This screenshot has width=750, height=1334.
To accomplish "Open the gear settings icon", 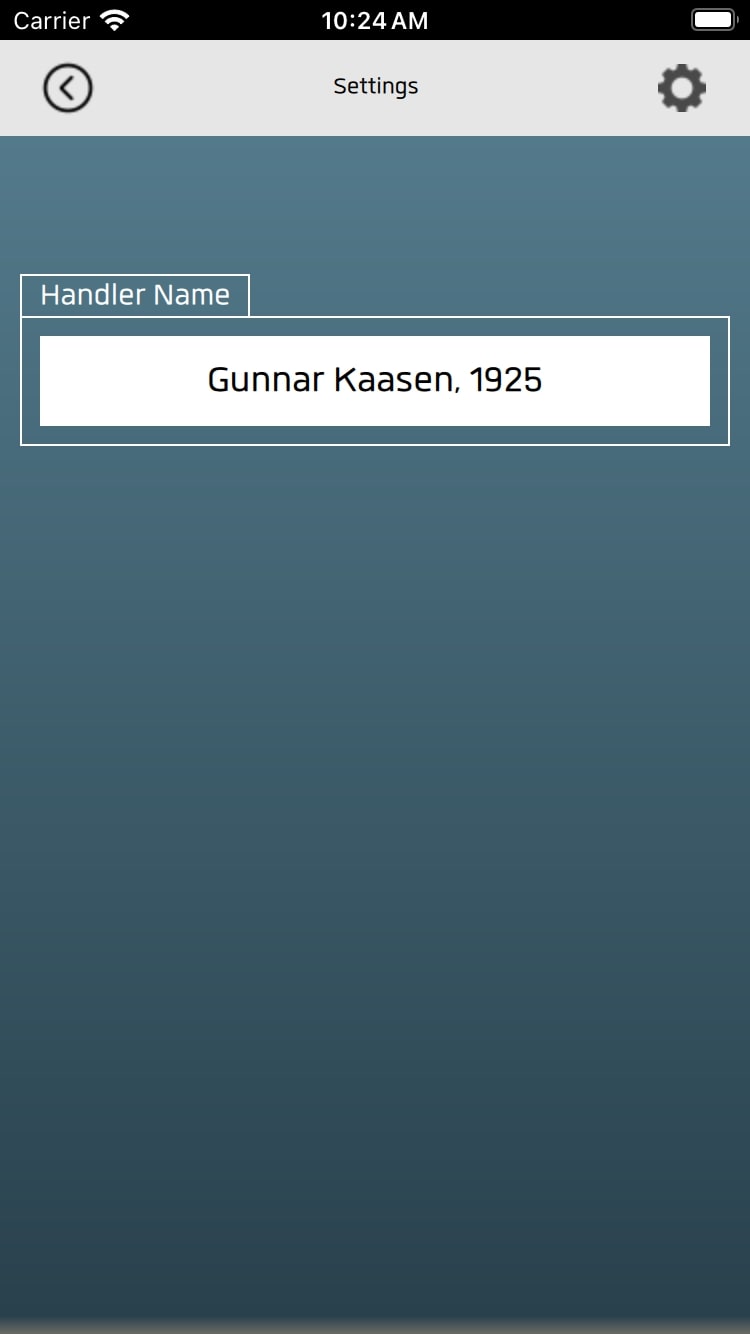I will click(682, 88).
